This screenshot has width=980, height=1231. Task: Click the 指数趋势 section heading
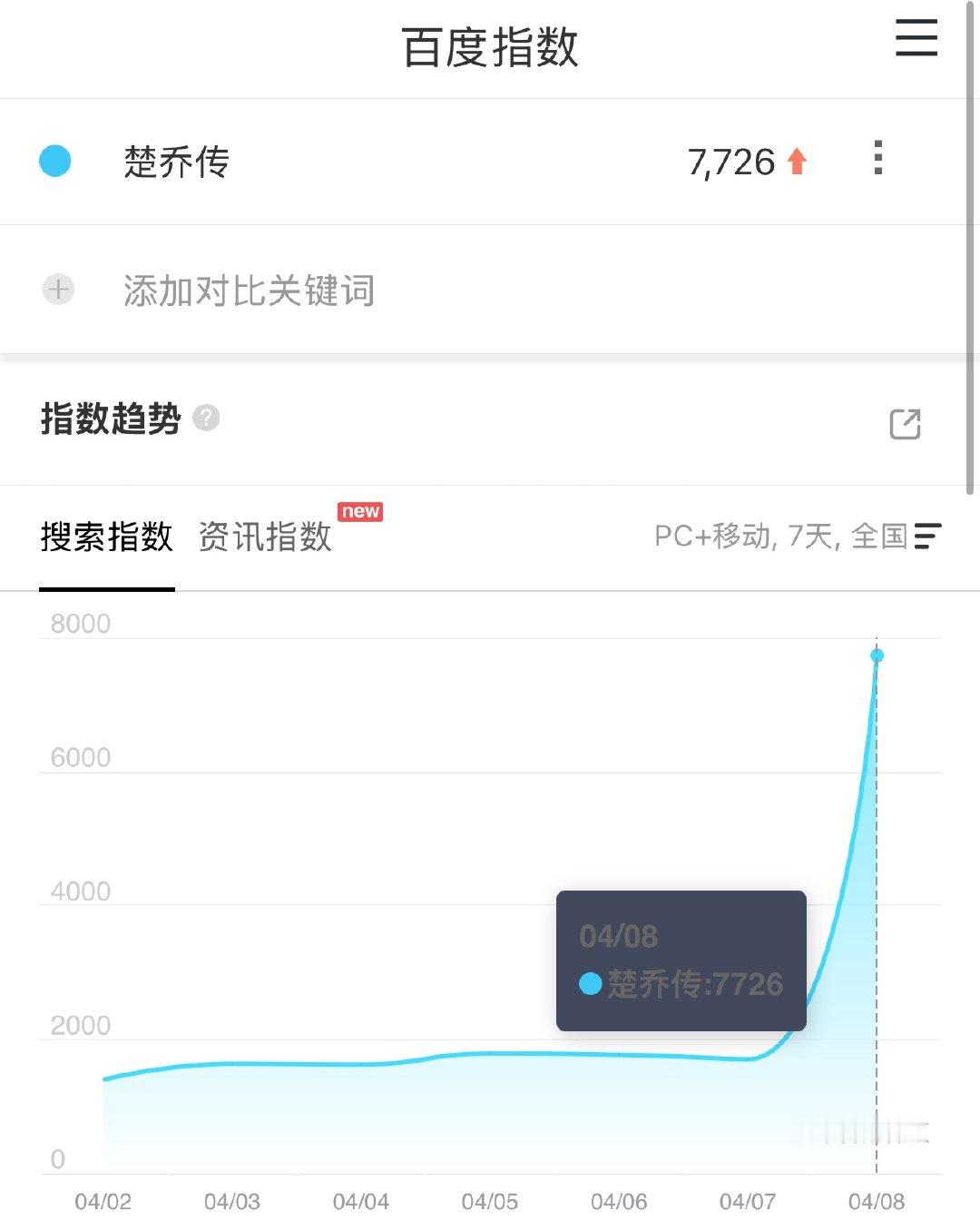110,419
